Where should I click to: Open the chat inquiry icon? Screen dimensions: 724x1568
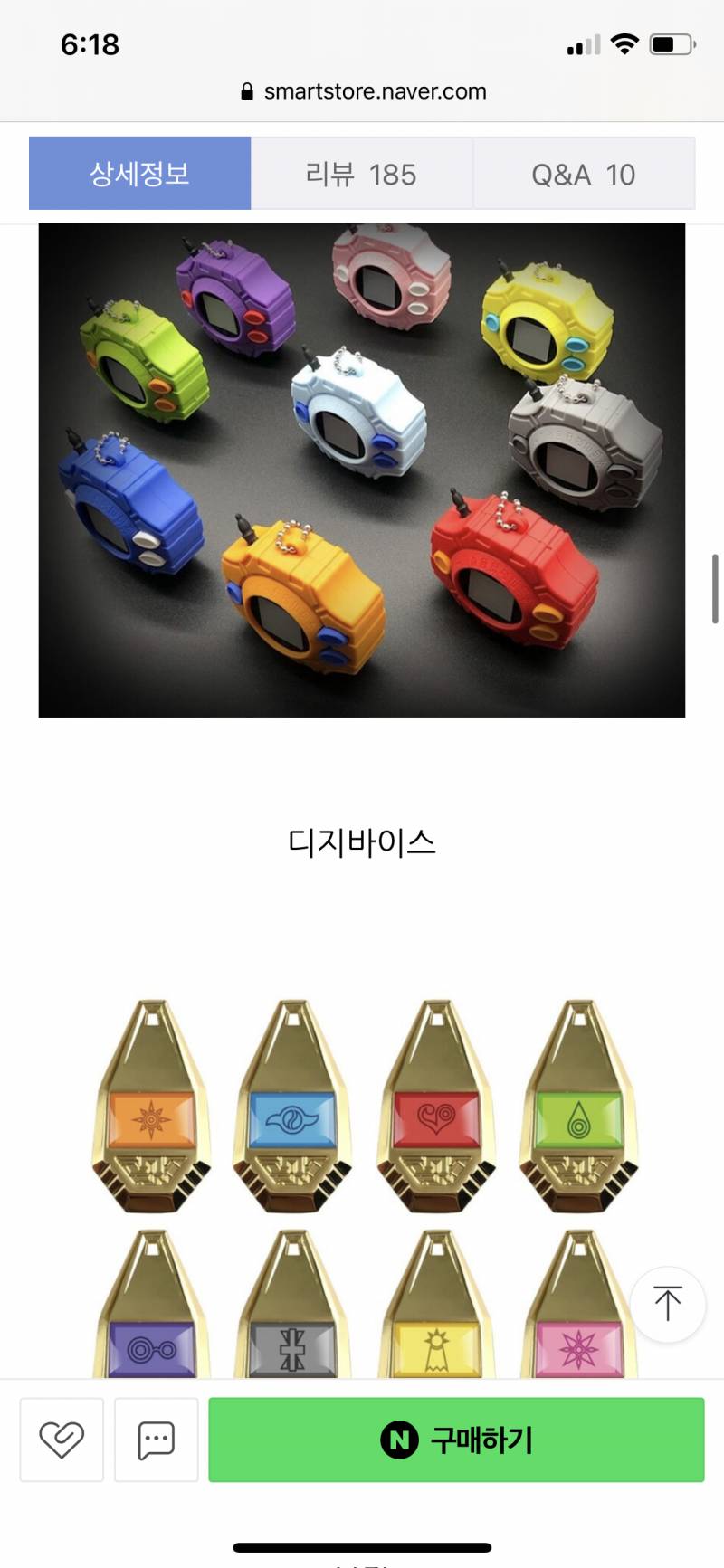coord(156,1440)
